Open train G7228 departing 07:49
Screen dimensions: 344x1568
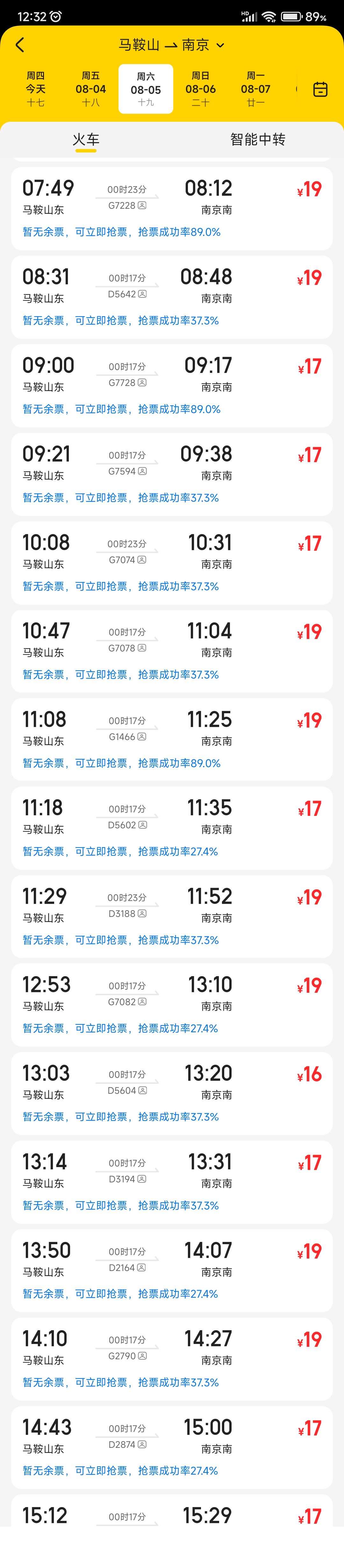pyautogui.click(x=172, y=208)
